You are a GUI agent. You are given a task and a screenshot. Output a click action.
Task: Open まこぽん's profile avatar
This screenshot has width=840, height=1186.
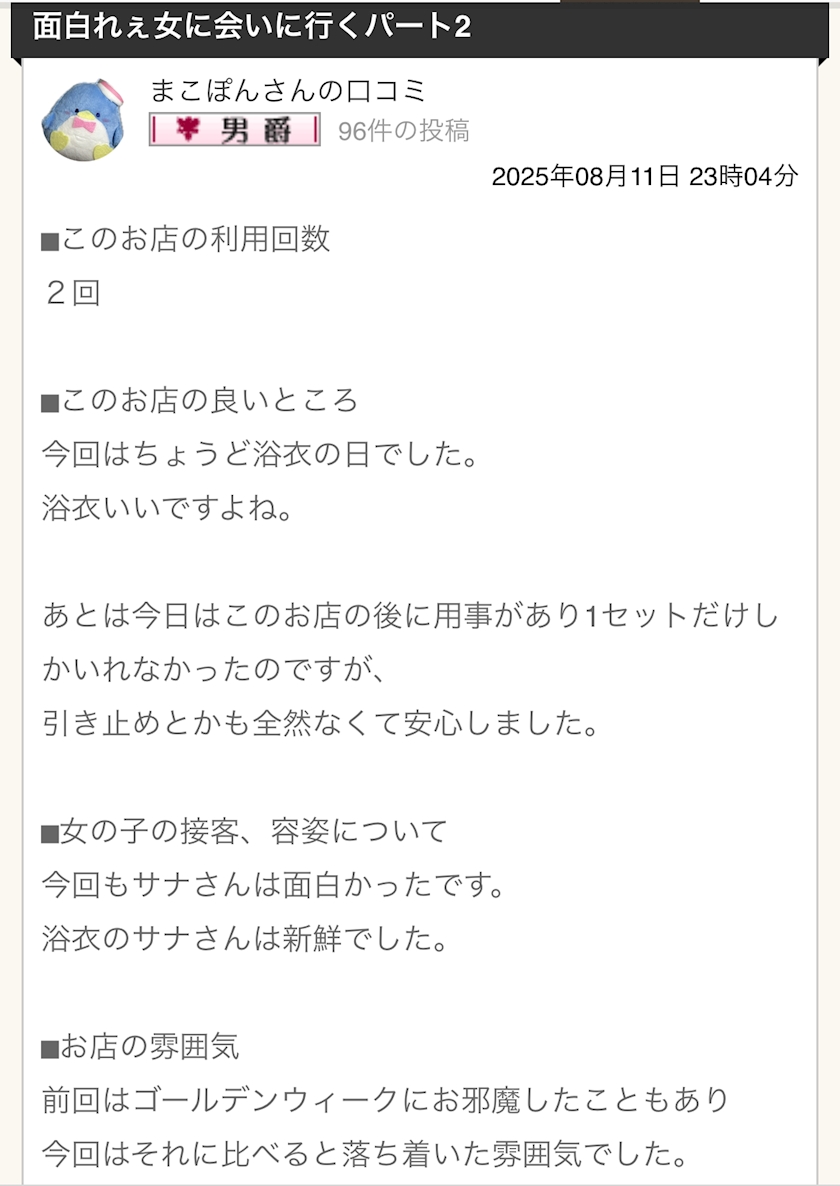(x=82, y=119)
